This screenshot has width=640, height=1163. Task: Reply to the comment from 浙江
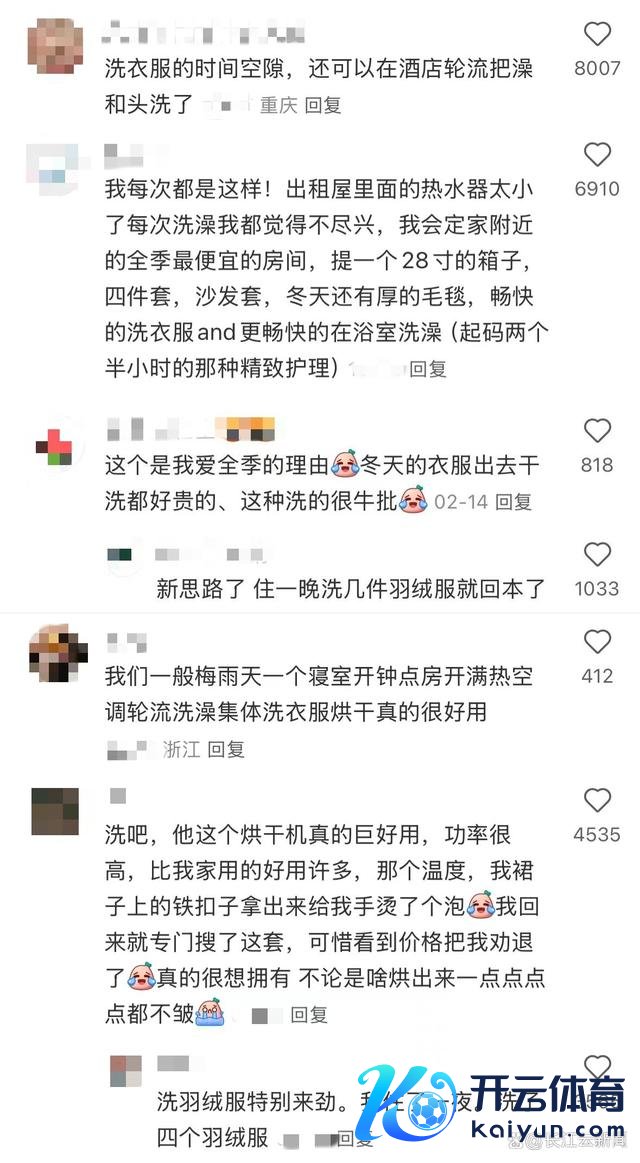226,749
